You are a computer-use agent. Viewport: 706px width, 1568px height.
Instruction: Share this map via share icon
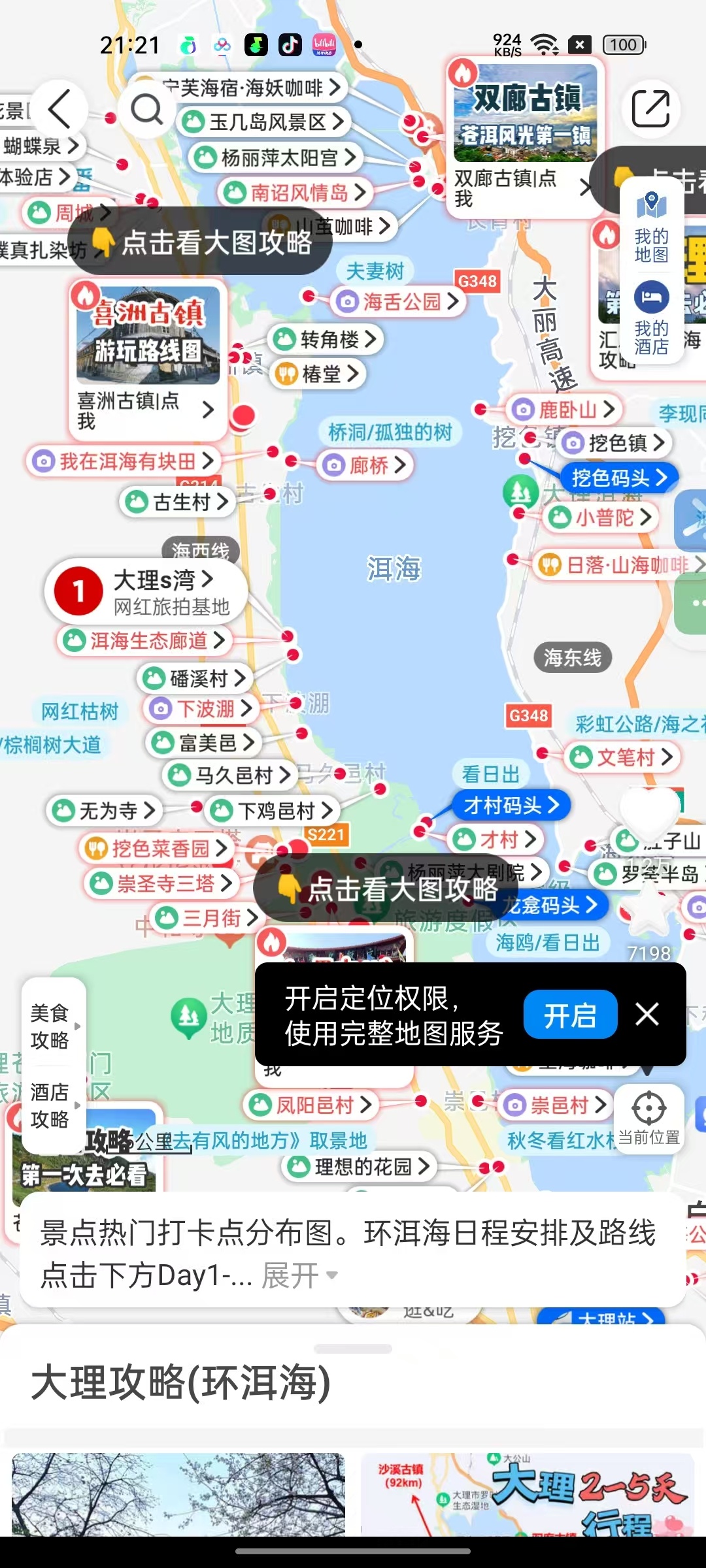point(650,109)
